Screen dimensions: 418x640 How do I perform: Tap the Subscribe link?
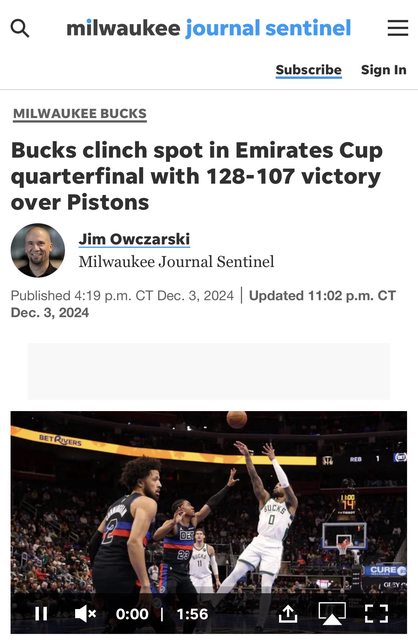click(309, 70)
